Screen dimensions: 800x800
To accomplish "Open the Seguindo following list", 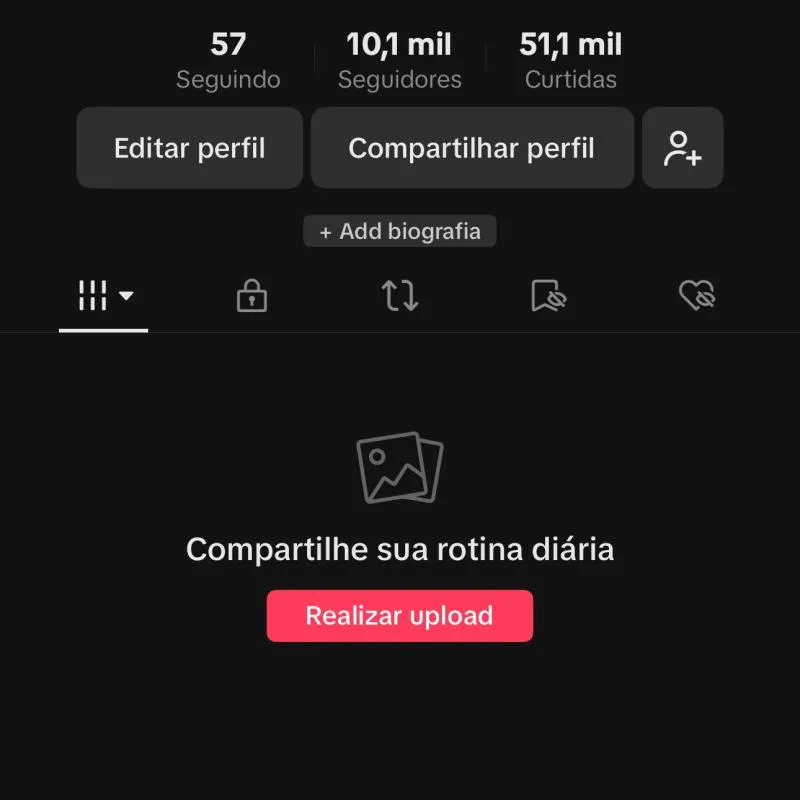I will pyautogui.click(x=228, y=61).
